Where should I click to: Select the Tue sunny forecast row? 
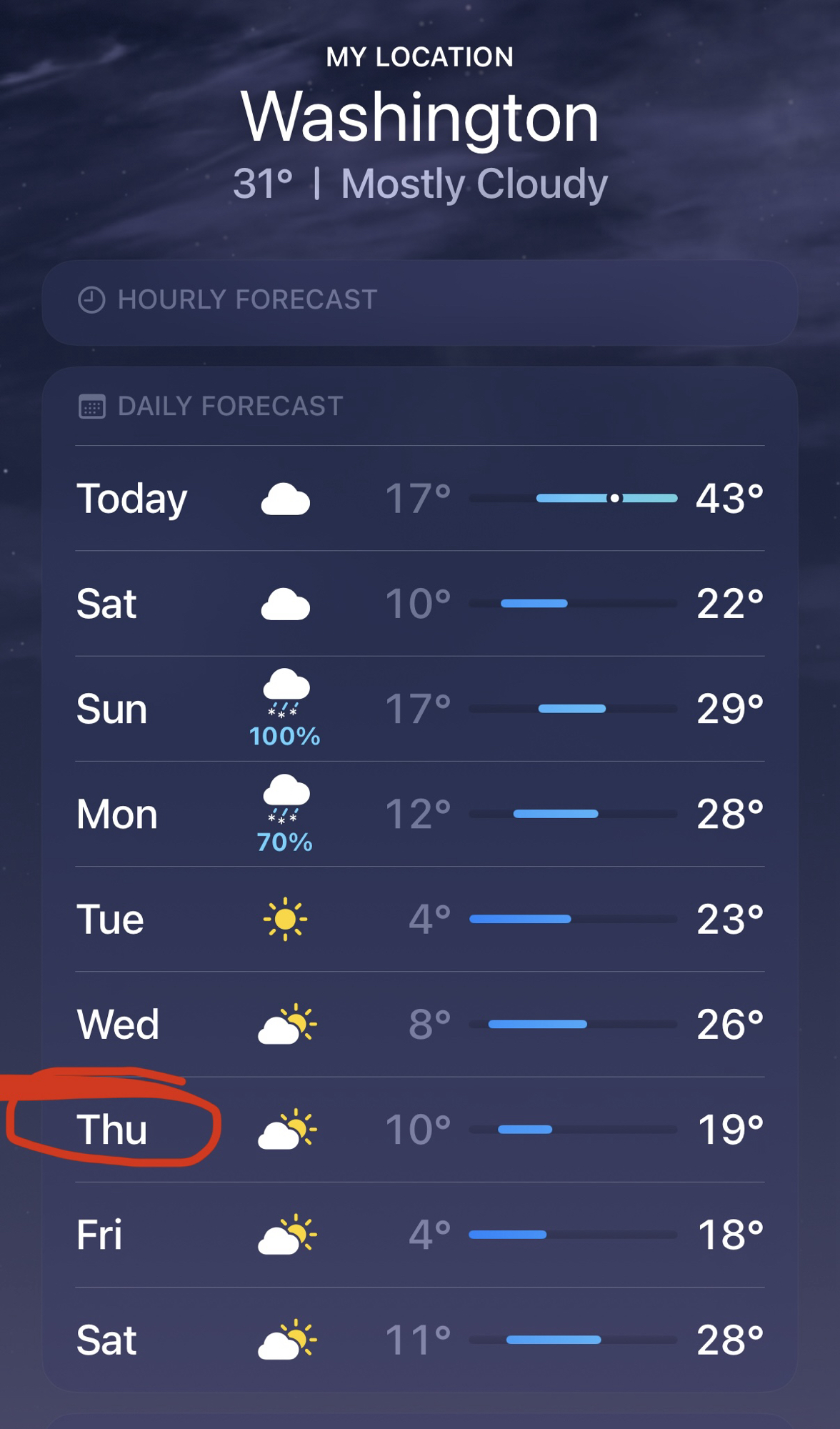(419, 919)
